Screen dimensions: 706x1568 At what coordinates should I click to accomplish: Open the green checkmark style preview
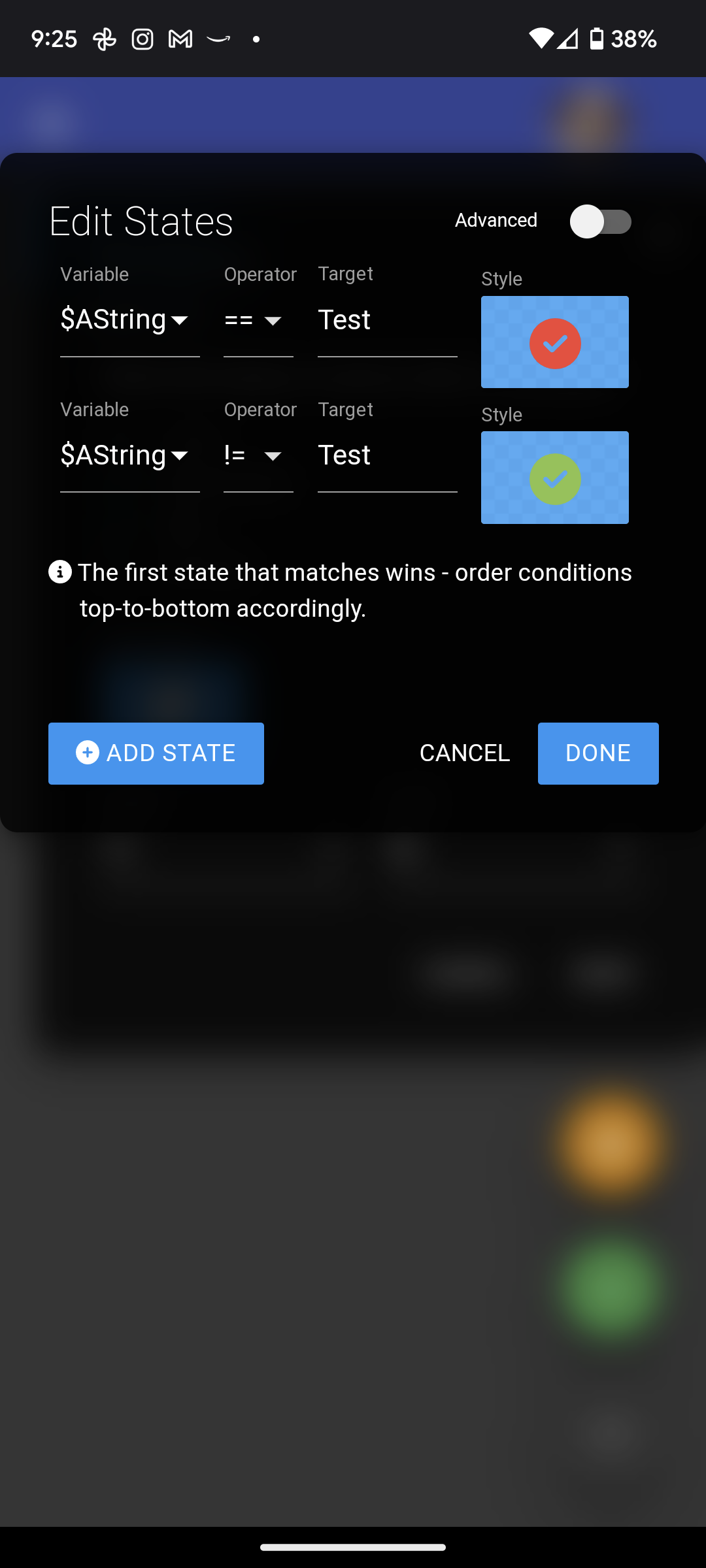pyautogui.click(x=555, y=478)
